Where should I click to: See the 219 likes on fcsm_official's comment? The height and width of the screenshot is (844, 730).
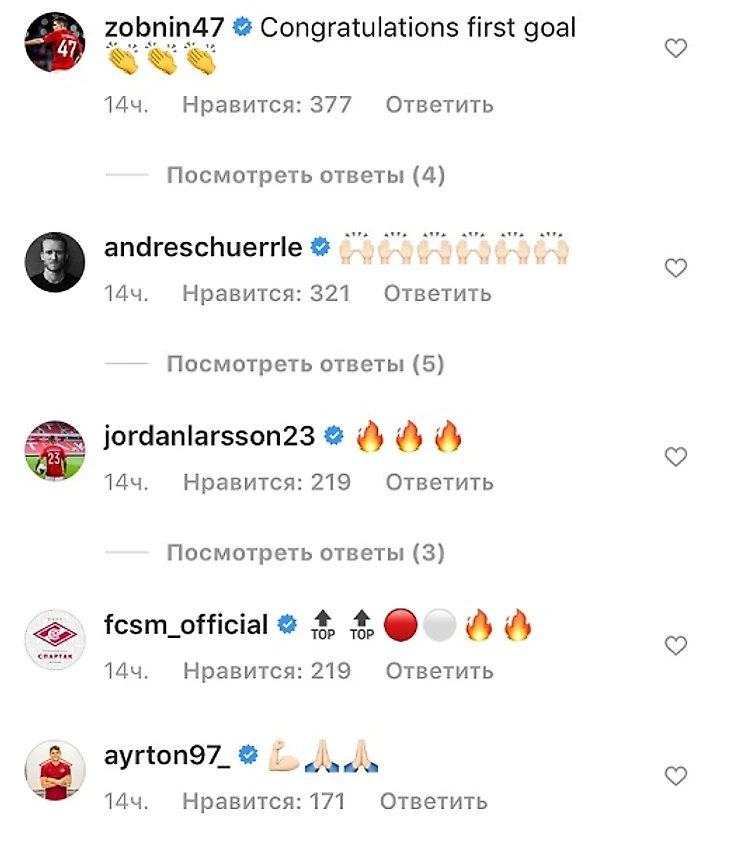[267, 671]
